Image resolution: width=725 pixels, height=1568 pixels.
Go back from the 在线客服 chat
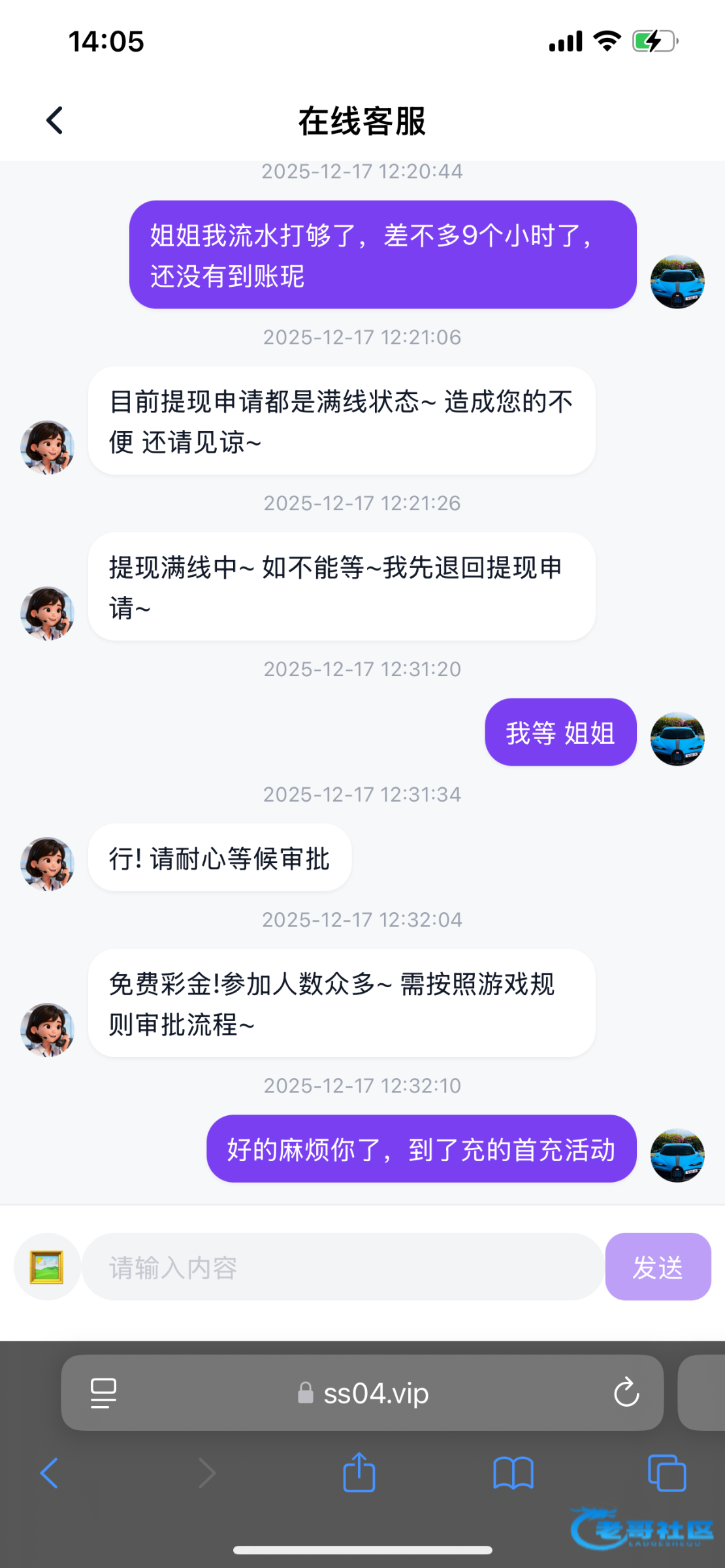[55, 121]
